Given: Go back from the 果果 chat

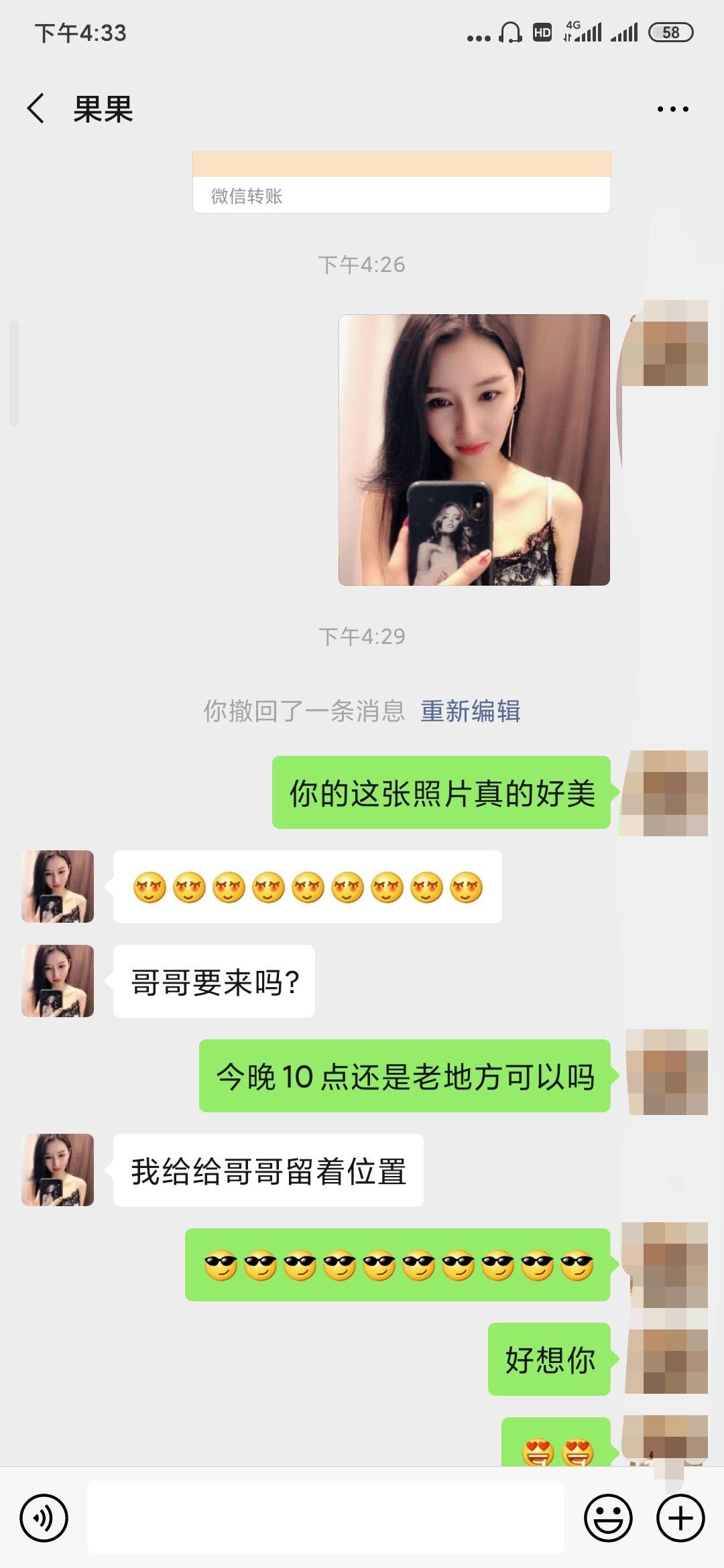Looking at the screenshot, I should pyautogui.click(x=36, y=109).
